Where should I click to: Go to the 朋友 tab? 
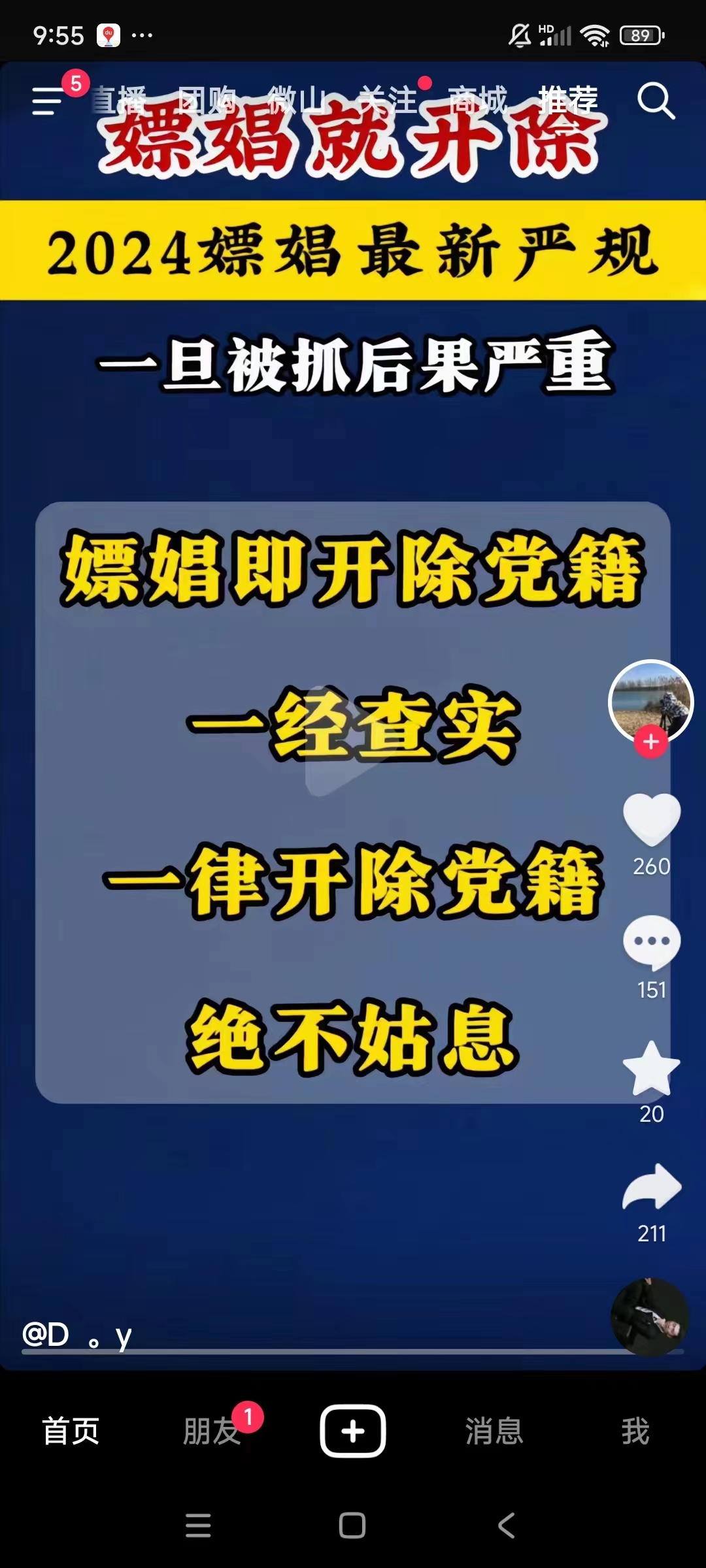(212, 1431)
